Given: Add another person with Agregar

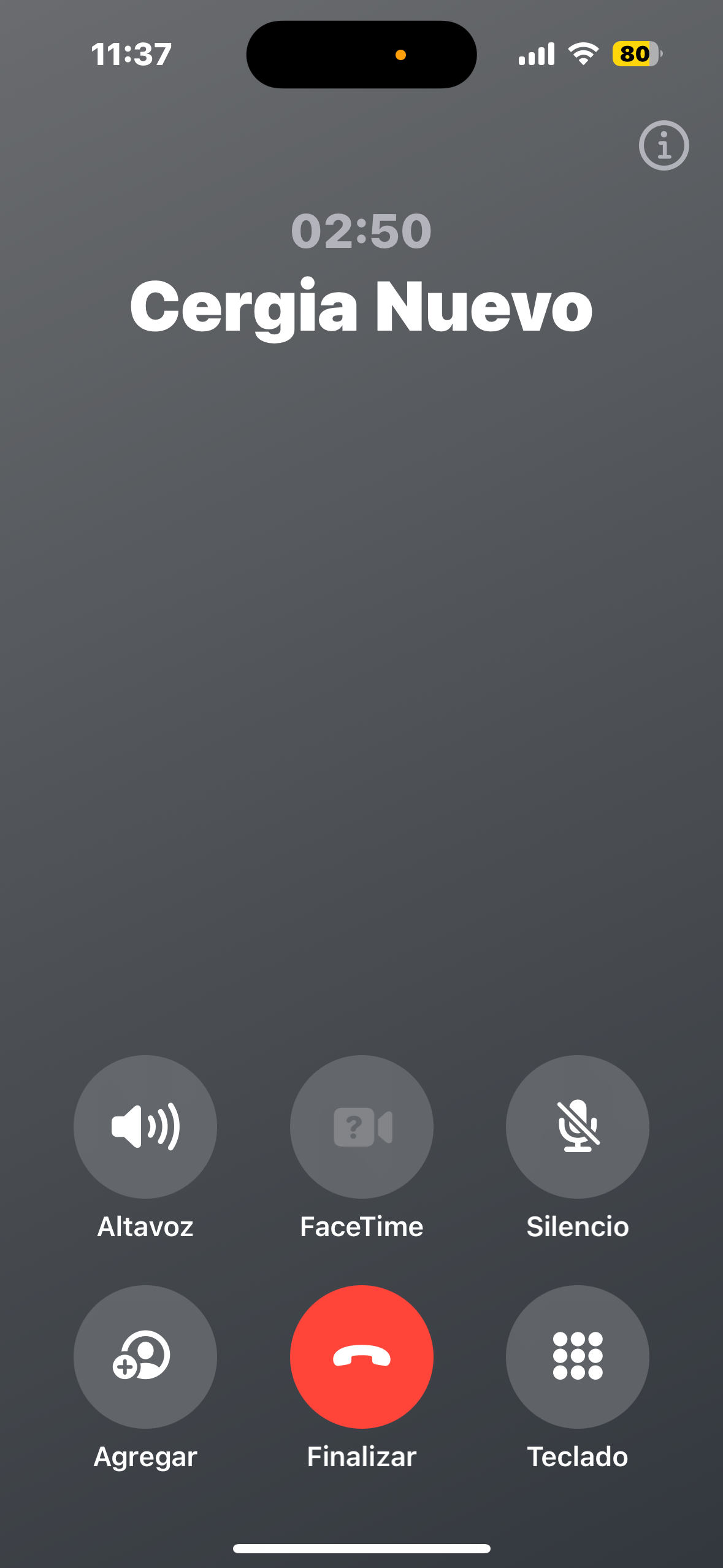Looking at the screenshot, I should point(145,1356).
